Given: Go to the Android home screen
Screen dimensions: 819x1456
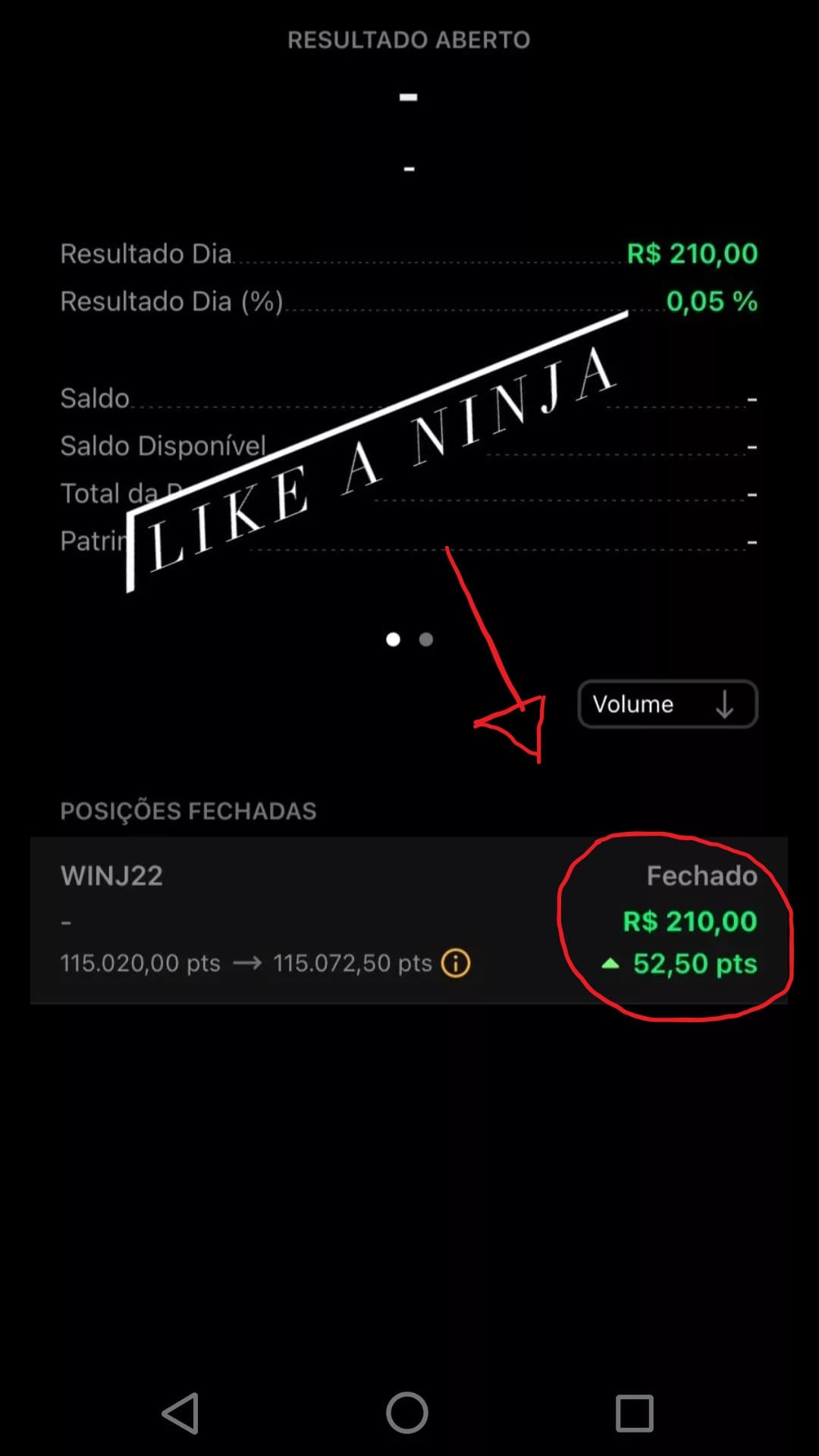Looking at the screenshot, I should 407,1414.
